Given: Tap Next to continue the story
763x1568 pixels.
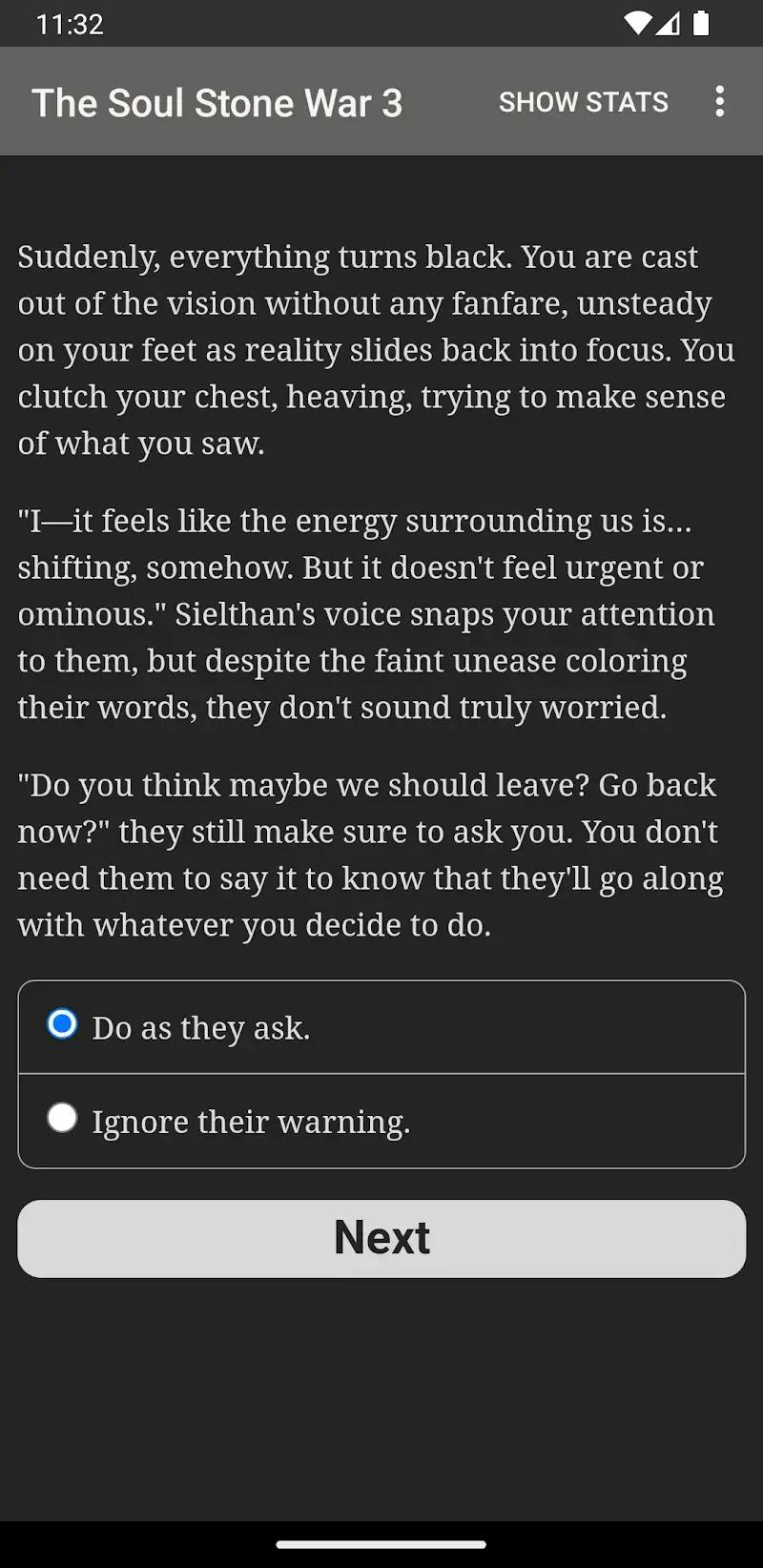Looking at the screenshot, I should coord(381,1238).
